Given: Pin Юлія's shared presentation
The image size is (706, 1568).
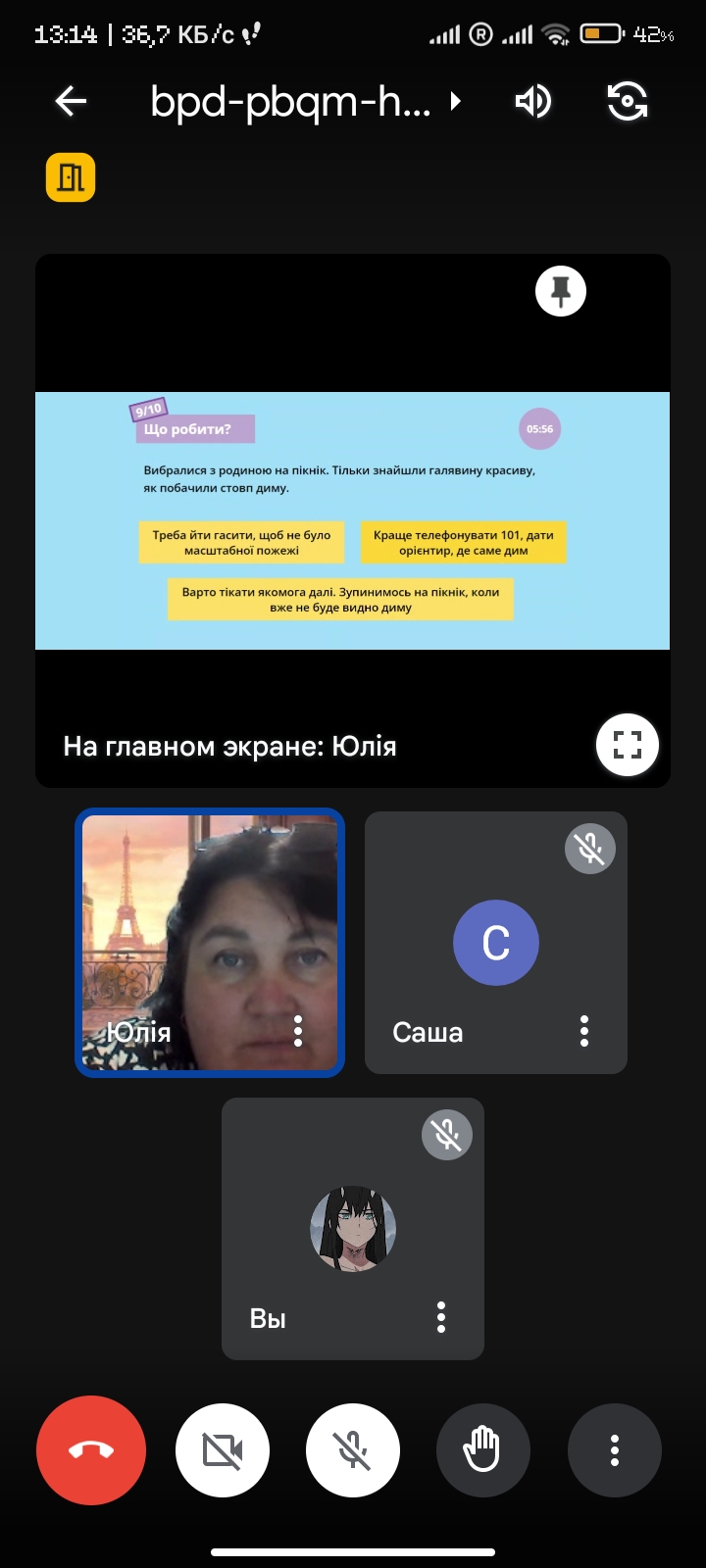Looking at the screenshot, I should click(x=561, y=292).
